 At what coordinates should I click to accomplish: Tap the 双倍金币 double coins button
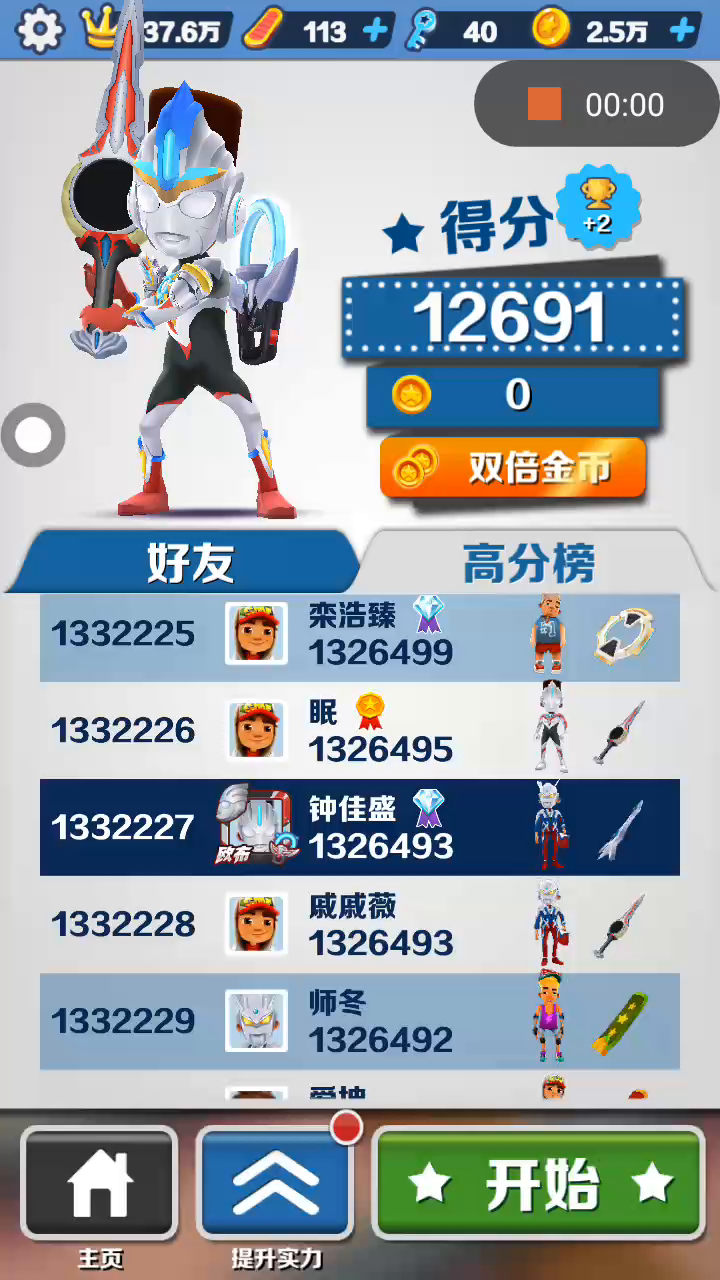click(x=513, y=468)
